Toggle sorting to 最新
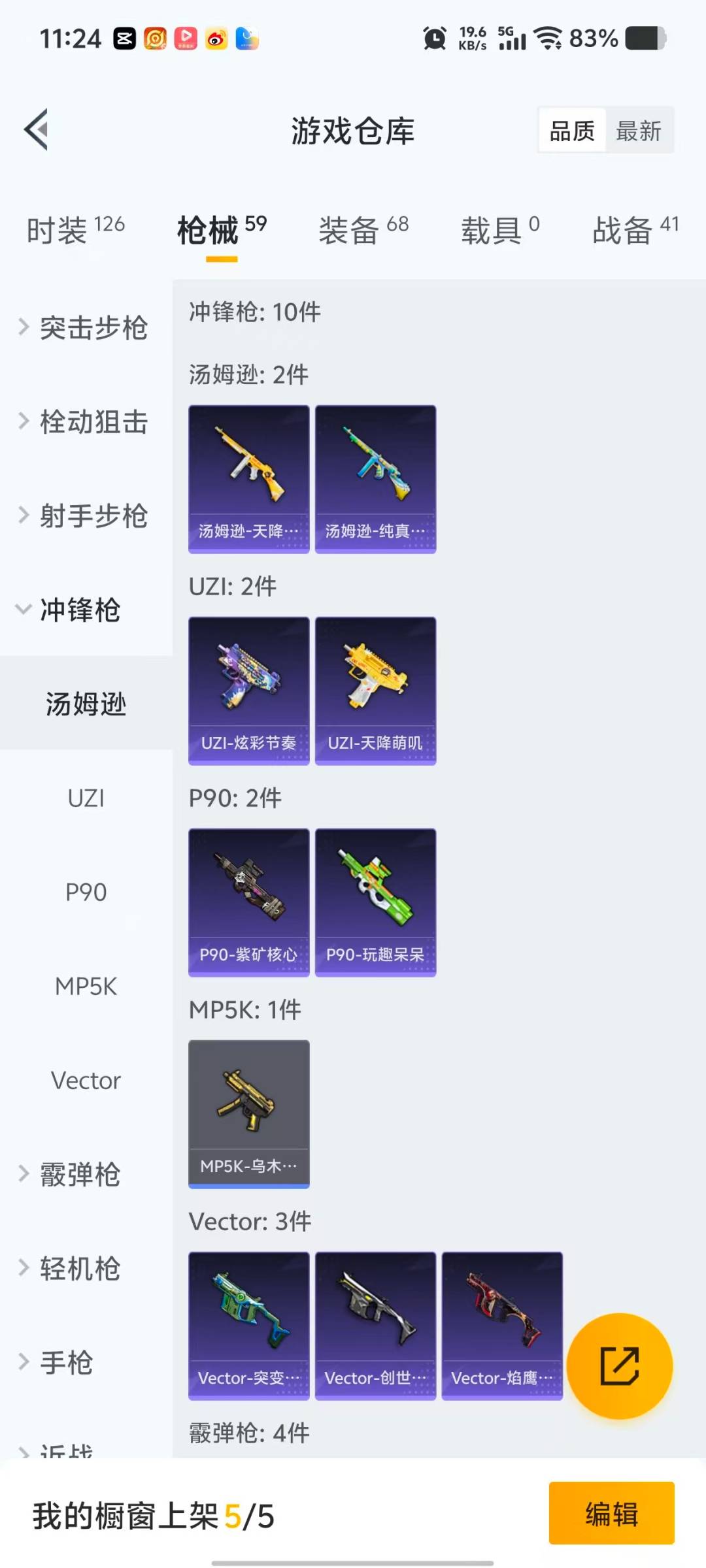Screen dimensions: 706x1568 (639, 130)
